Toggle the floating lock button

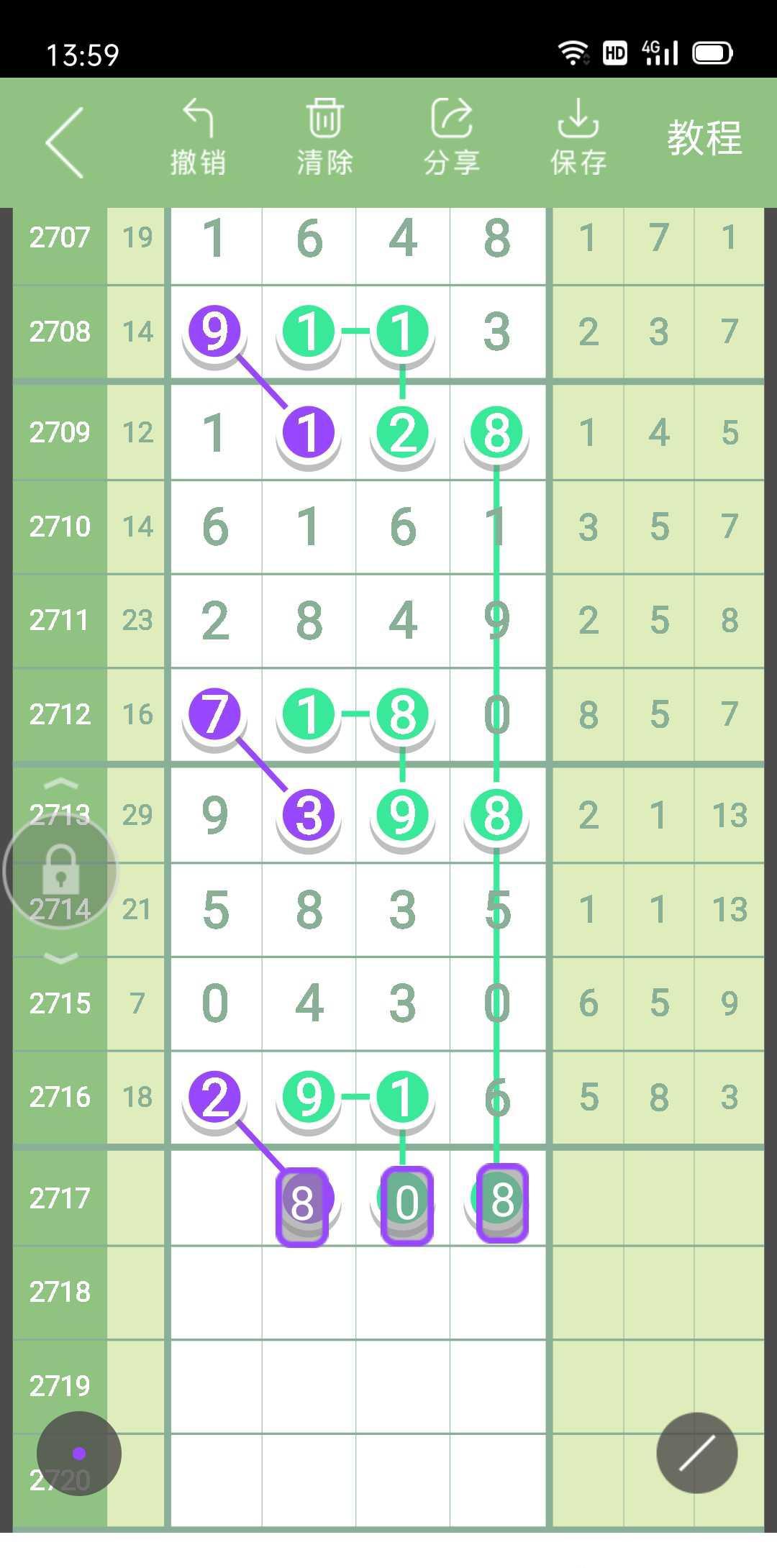click(60, 871)
